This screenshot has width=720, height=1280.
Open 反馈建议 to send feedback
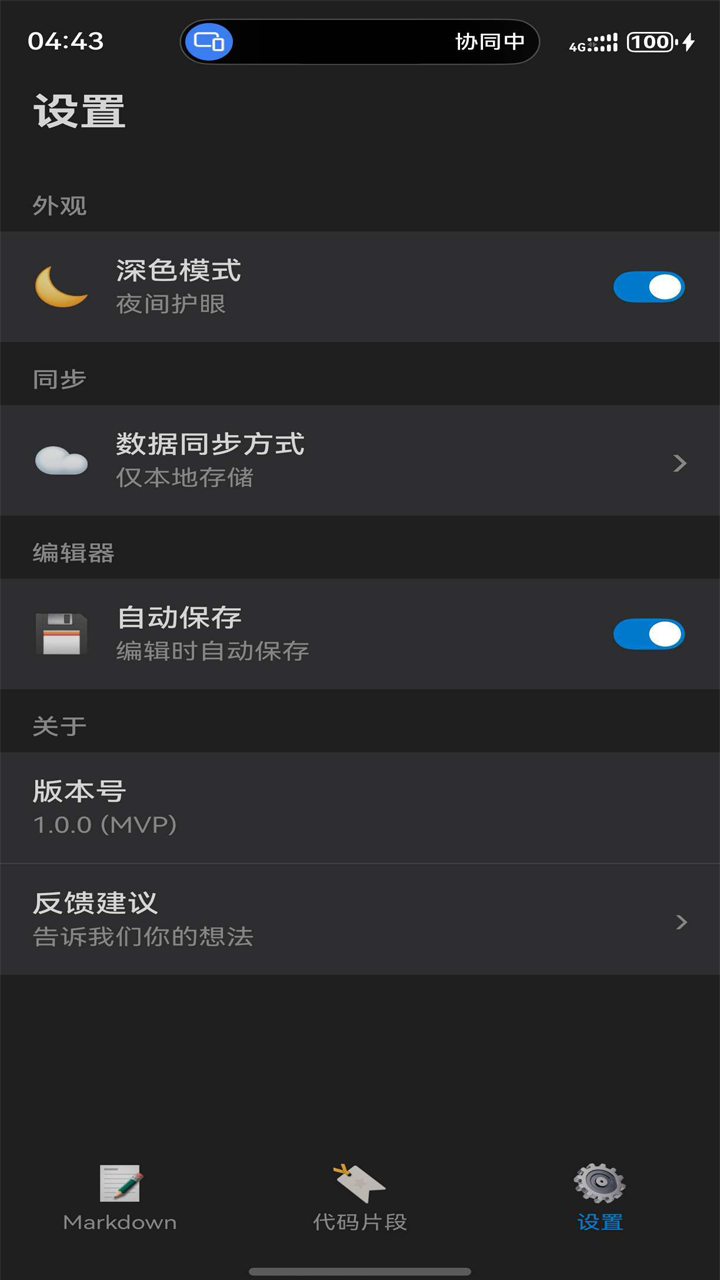[x=360, y=919]
